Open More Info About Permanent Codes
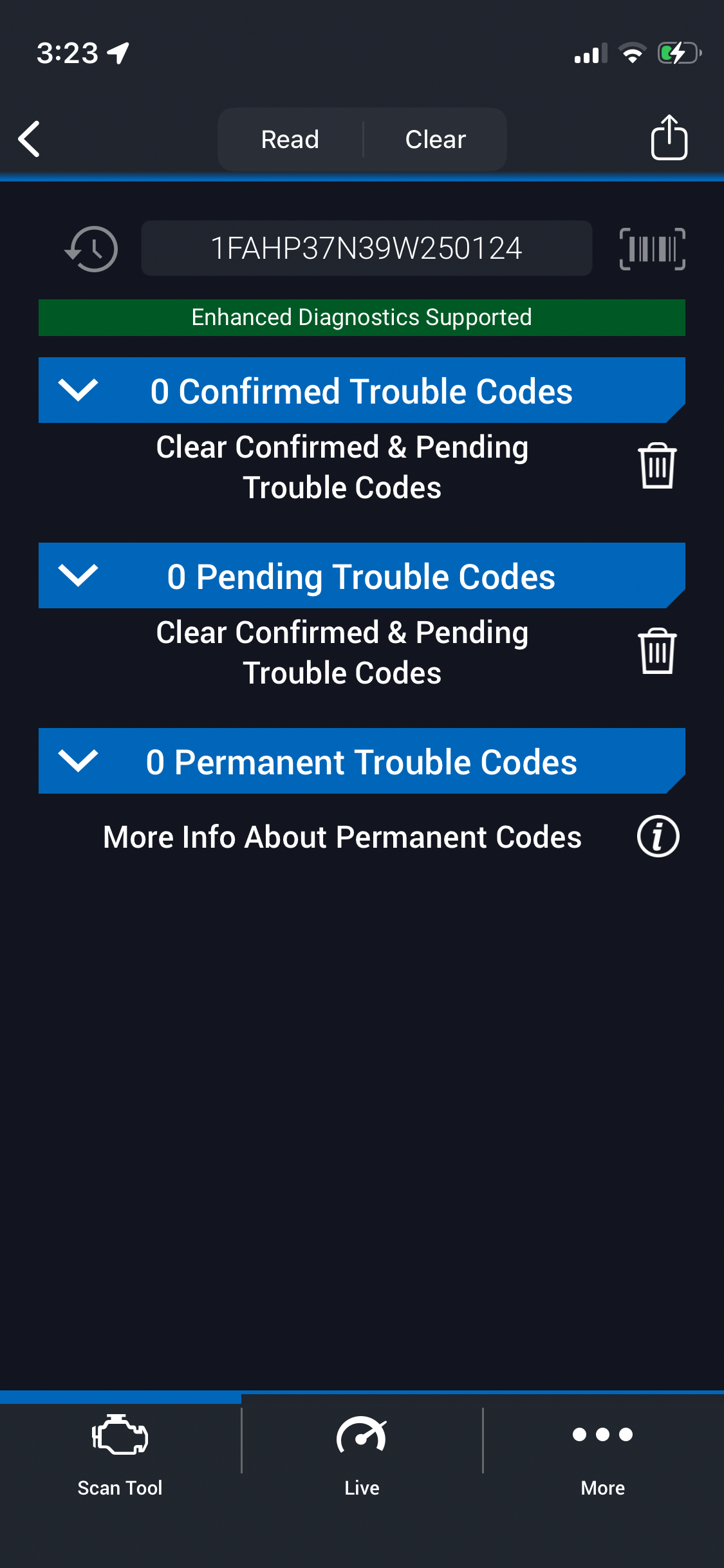Image resolution: width=724 pixels, height=1568 pixels. click(x=658, y=837)
